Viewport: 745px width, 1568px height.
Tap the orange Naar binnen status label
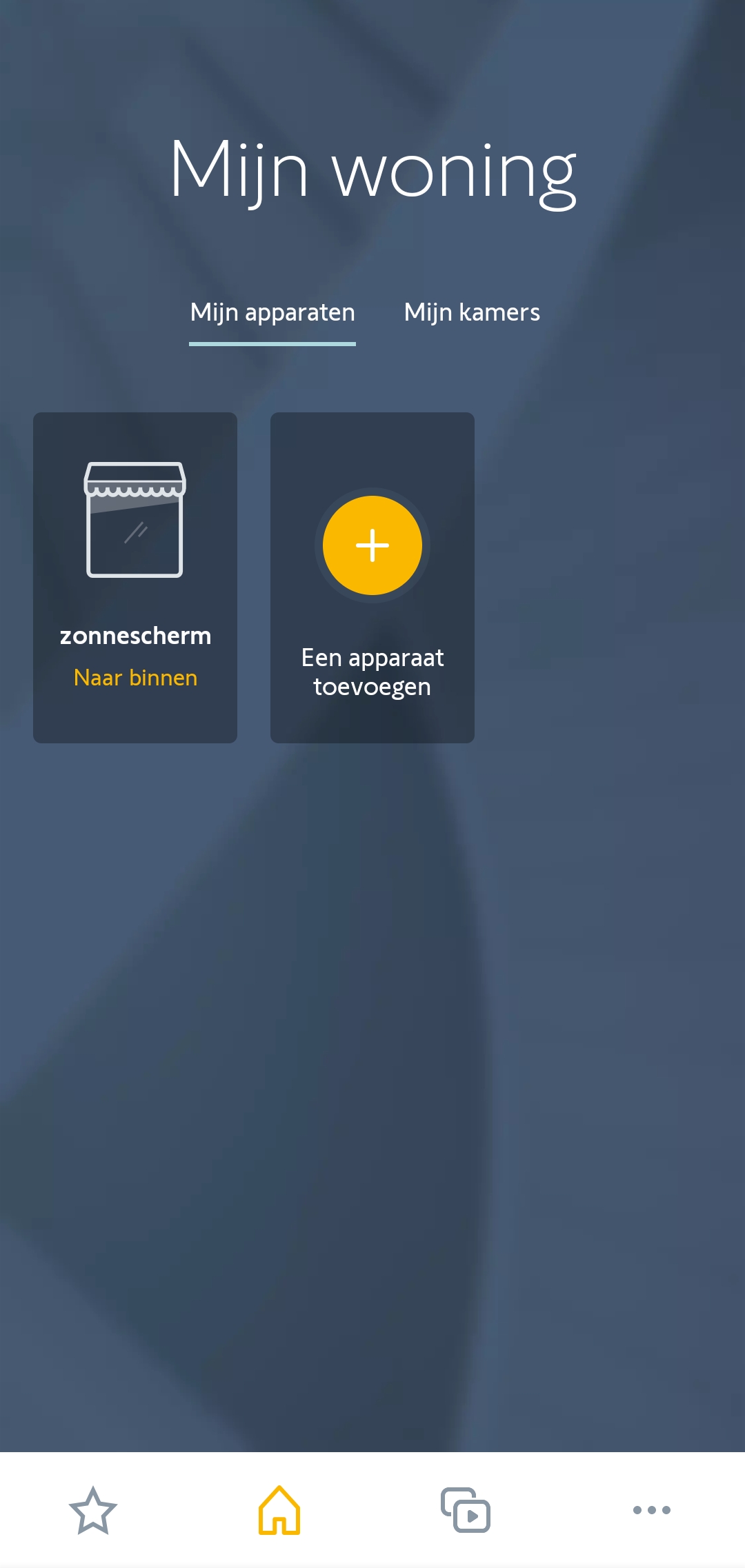[135, 678]
